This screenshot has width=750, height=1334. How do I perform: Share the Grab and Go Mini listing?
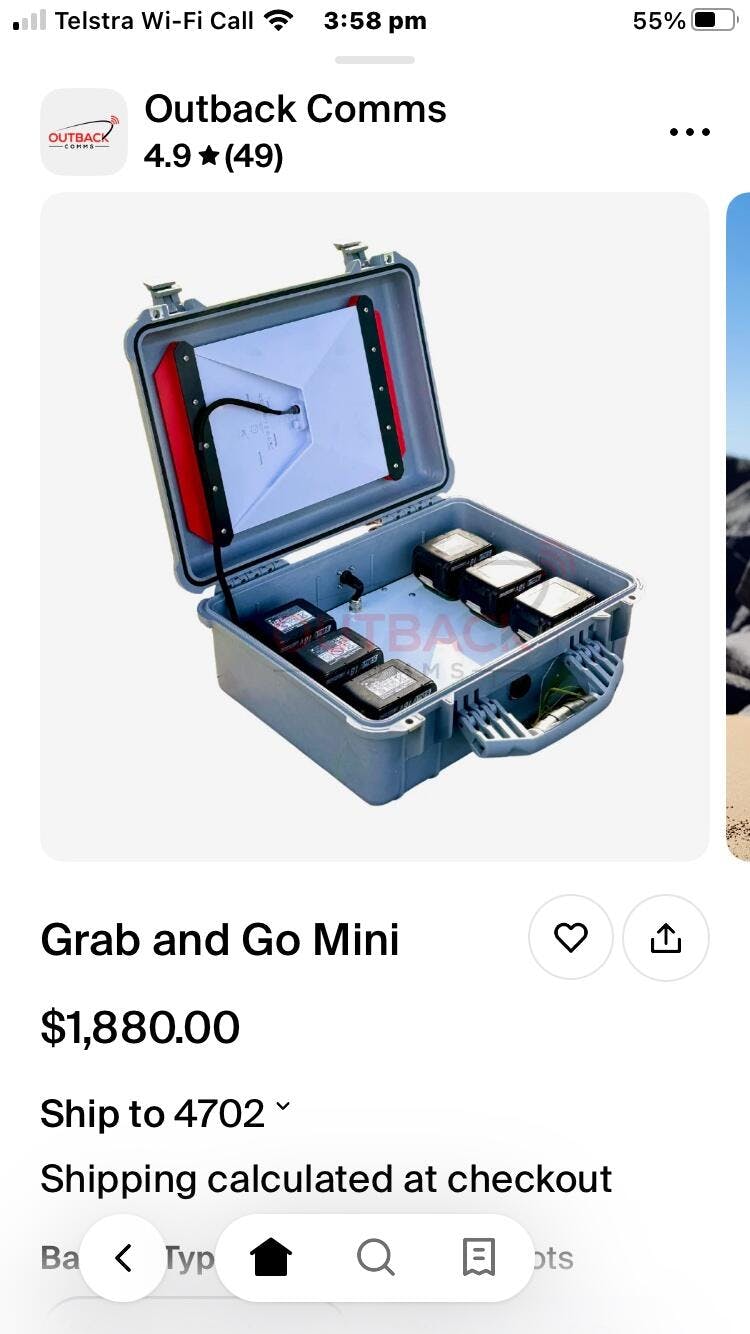[x=666, y=937]
